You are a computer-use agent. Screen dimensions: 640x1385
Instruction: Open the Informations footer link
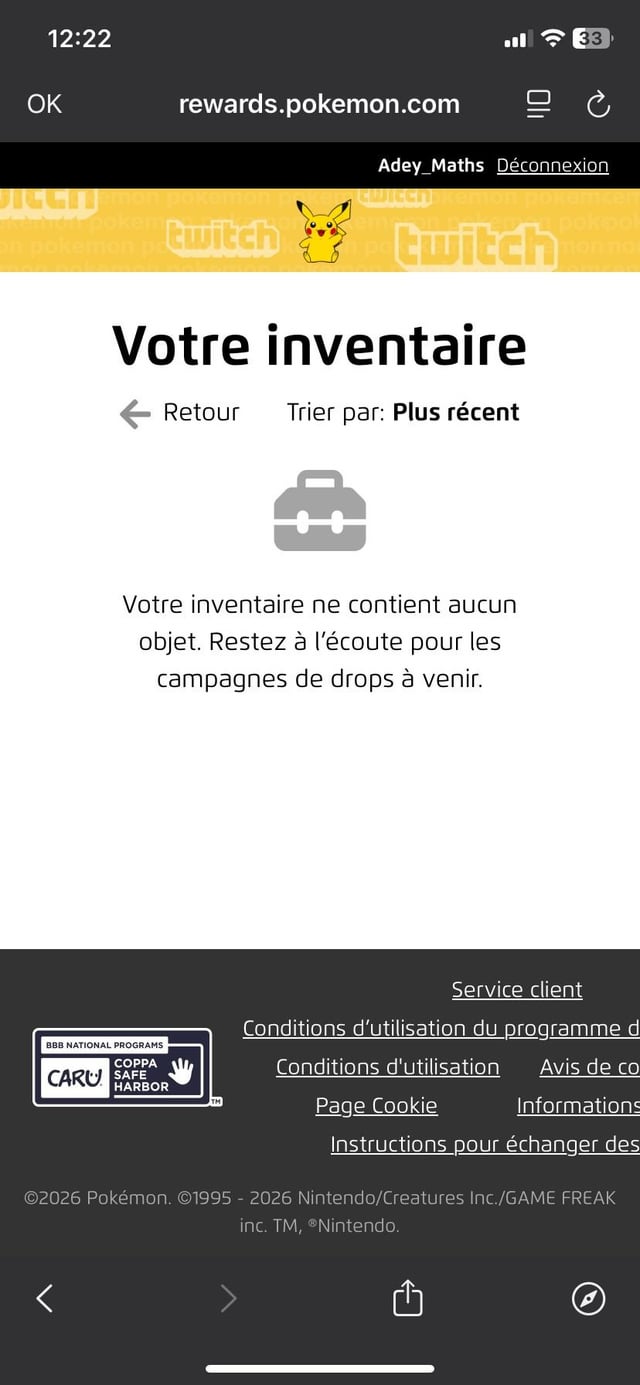click(x=577, y=1106)
